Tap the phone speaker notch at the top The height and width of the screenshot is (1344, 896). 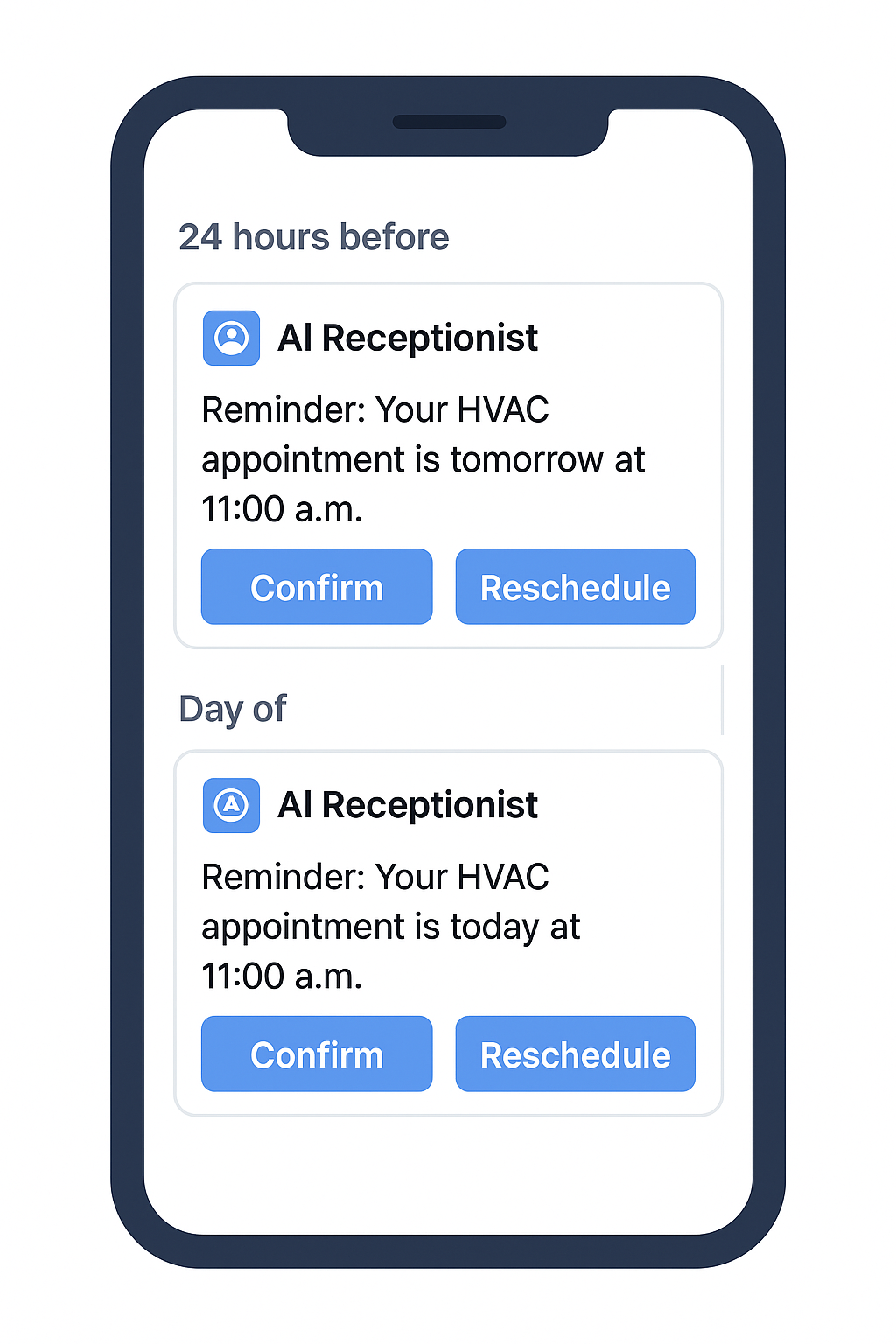pos(448,122)
